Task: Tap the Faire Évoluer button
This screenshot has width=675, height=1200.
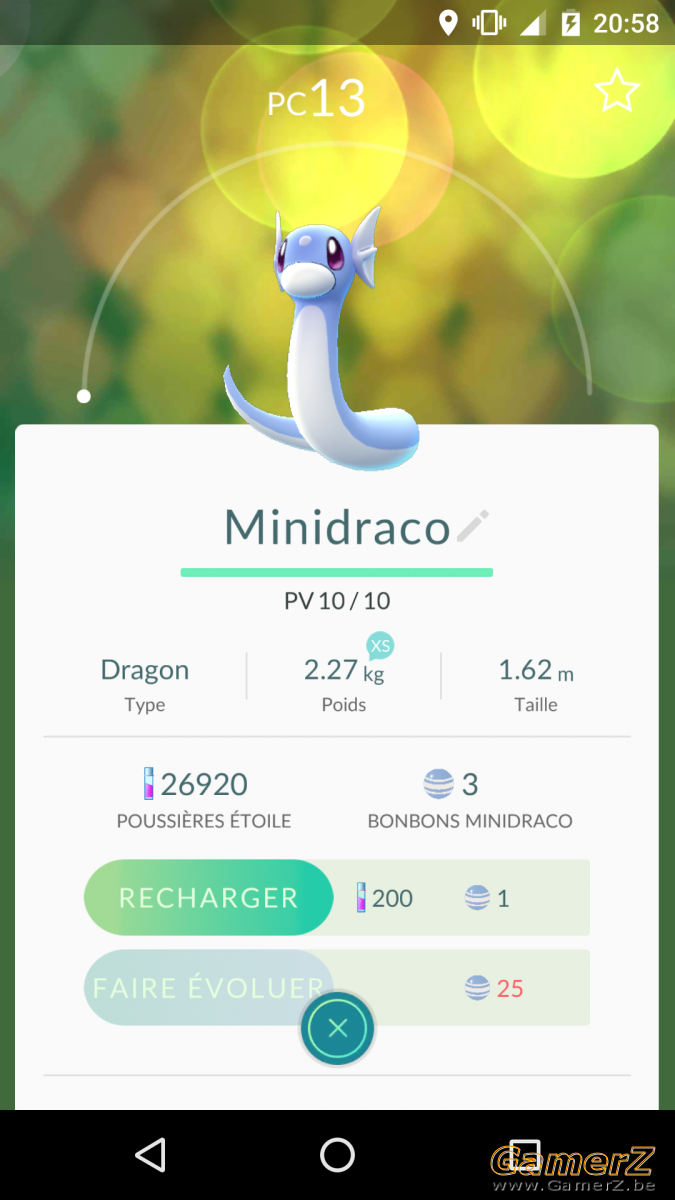Action: pyautogui.click(x=208, y=988)
